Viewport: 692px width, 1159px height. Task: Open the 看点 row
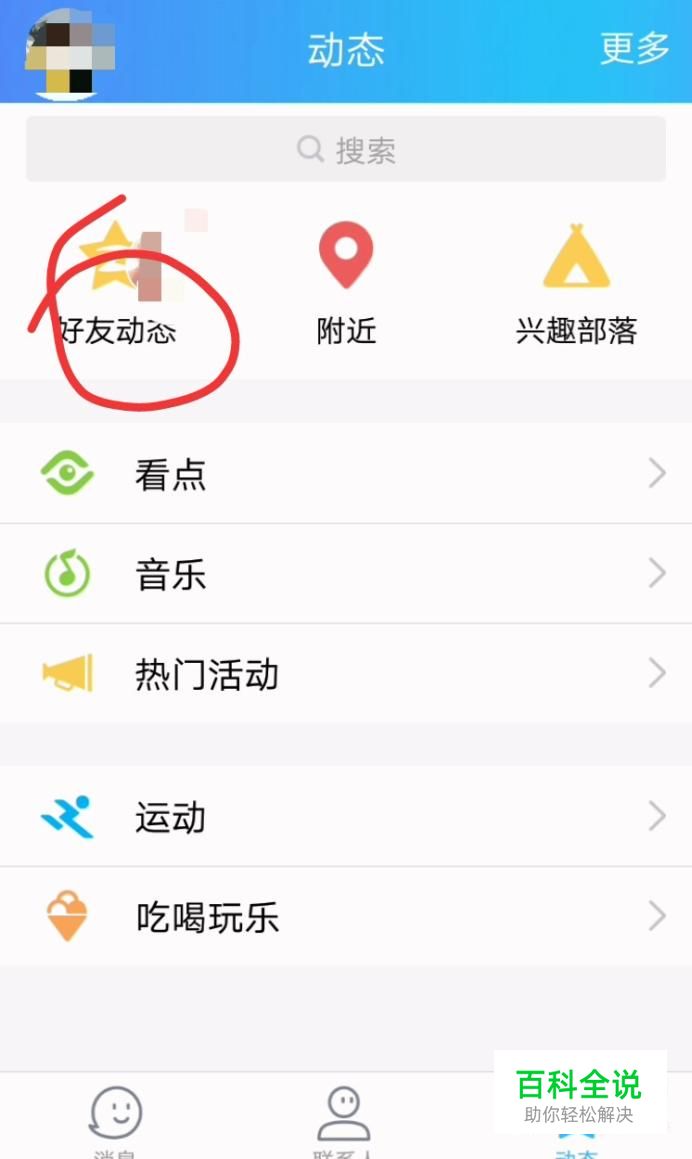[x=346, y=474]
